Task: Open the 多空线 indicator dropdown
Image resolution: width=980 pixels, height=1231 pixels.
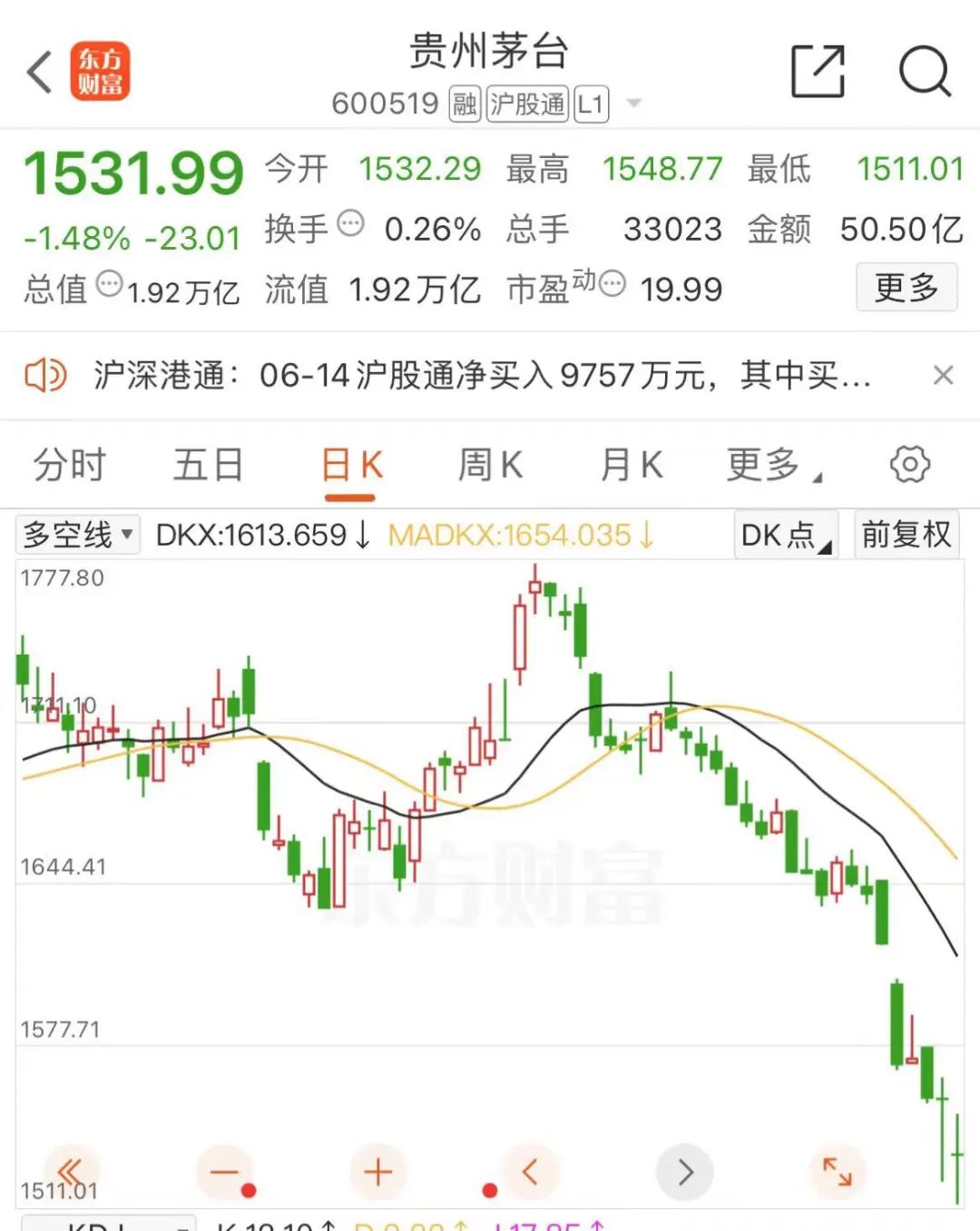Action: click(x=77, y=535)
